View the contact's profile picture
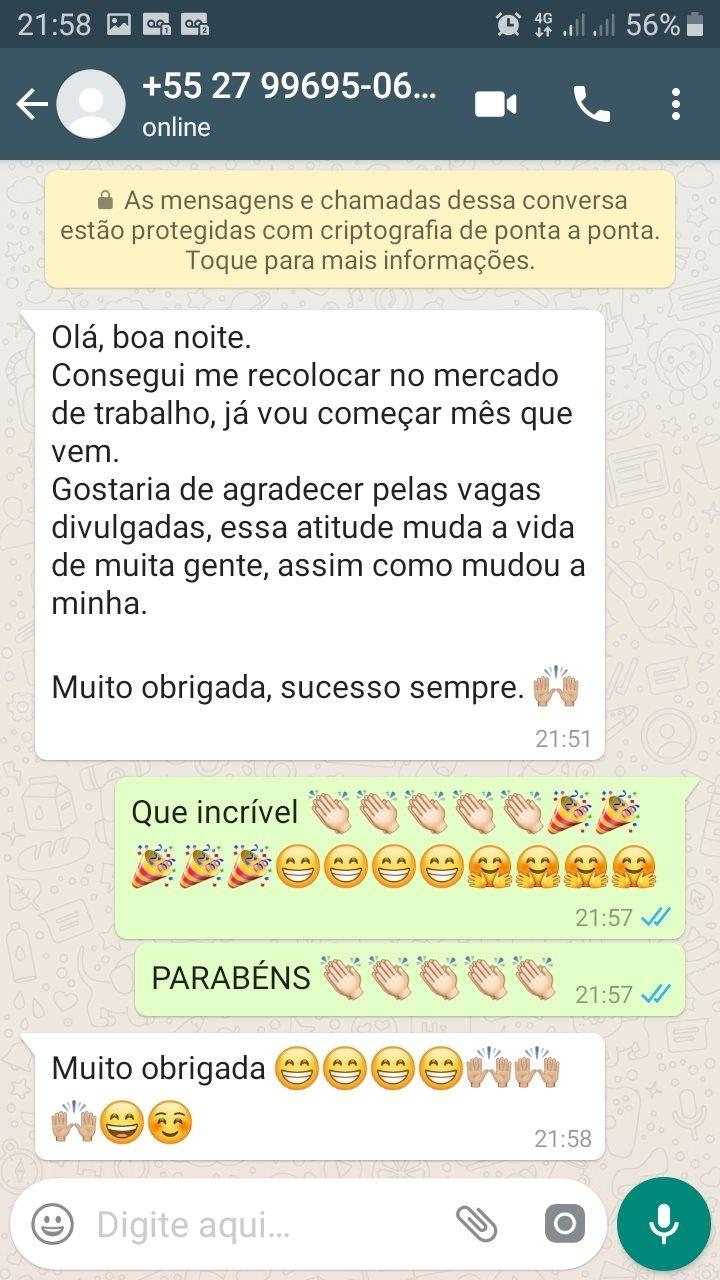 [x=91, y=104]
